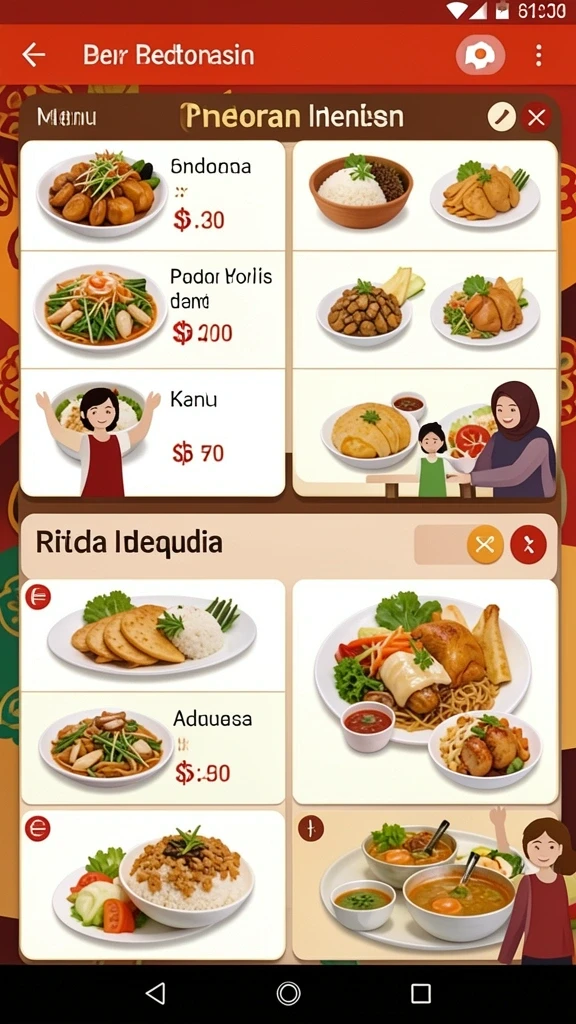Open recent apps from the navigation bar
Image resolution: width=576 pixels, height=1024 pixels.
pos(421,994)
